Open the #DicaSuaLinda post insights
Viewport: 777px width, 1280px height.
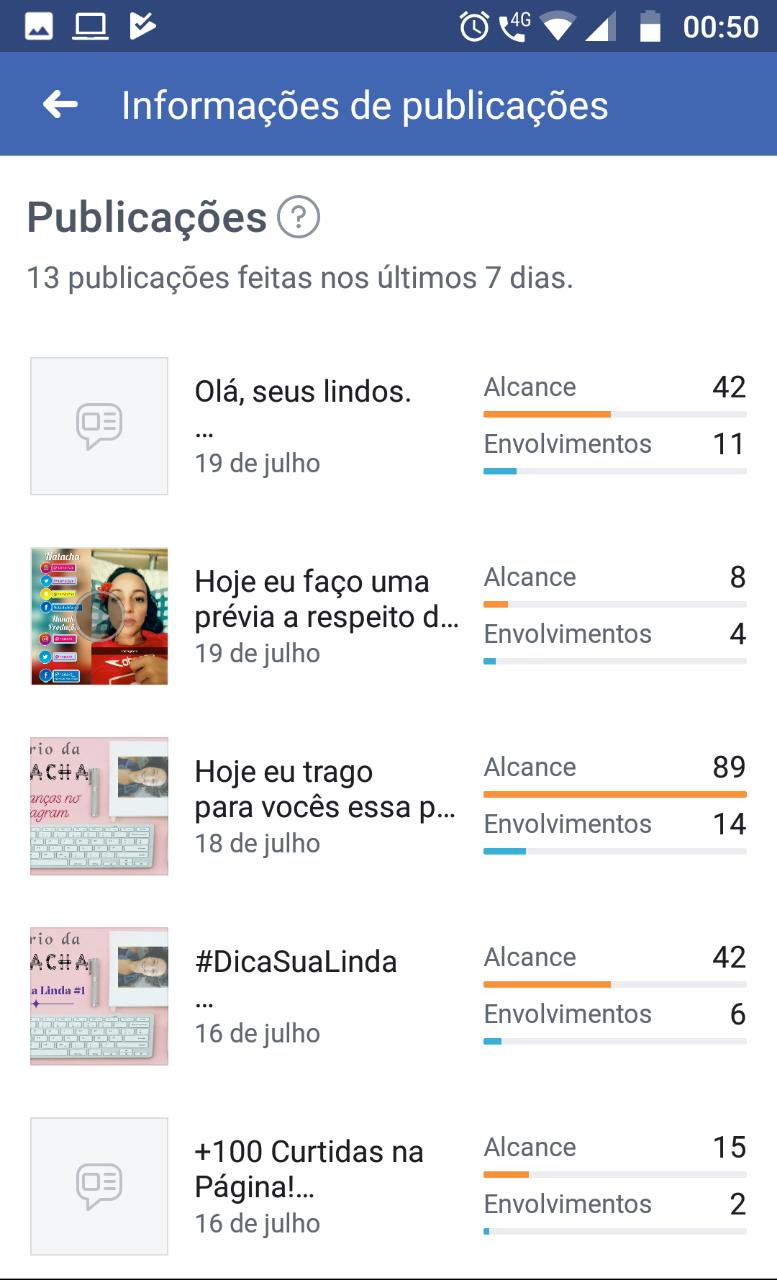click(388, 996)
